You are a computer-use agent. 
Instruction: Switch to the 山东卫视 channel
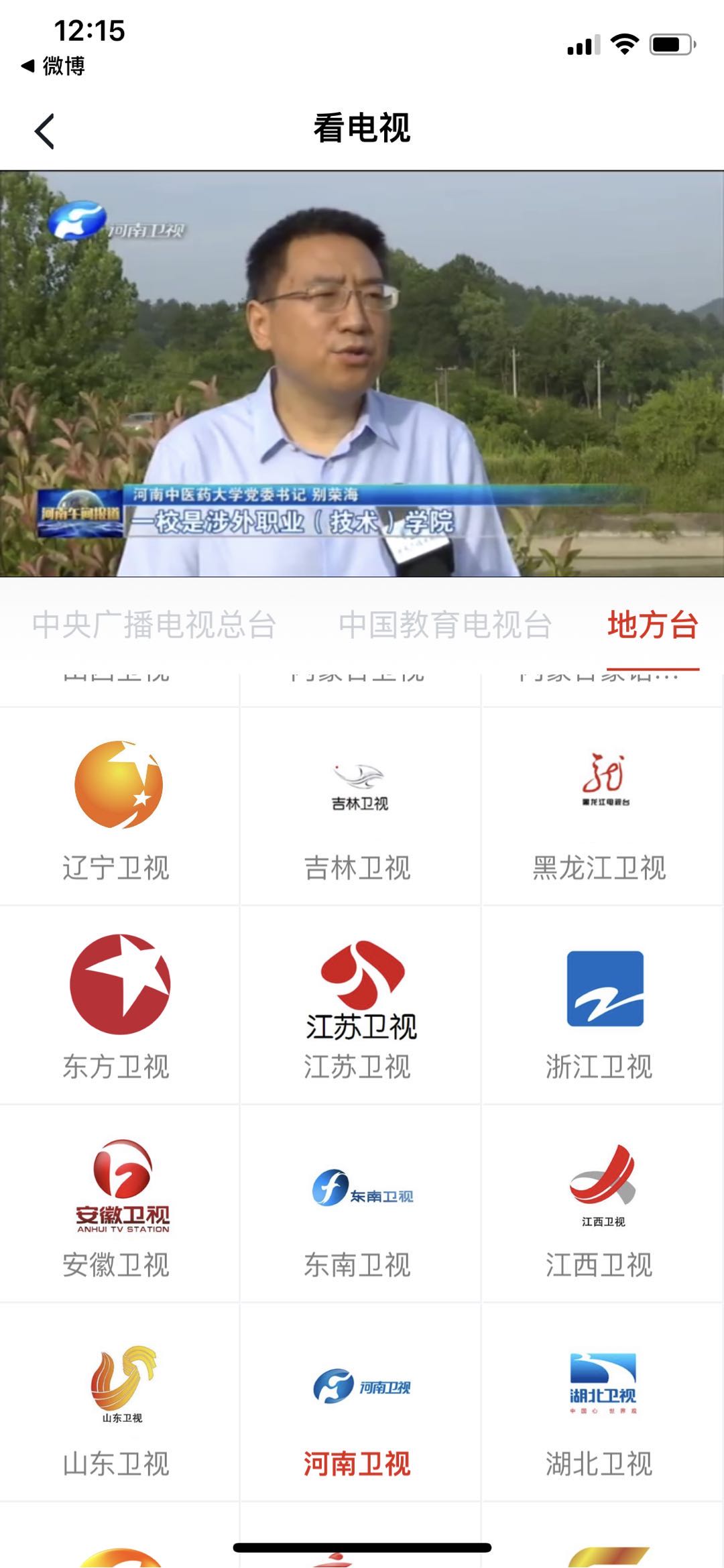coord(119,1403)
